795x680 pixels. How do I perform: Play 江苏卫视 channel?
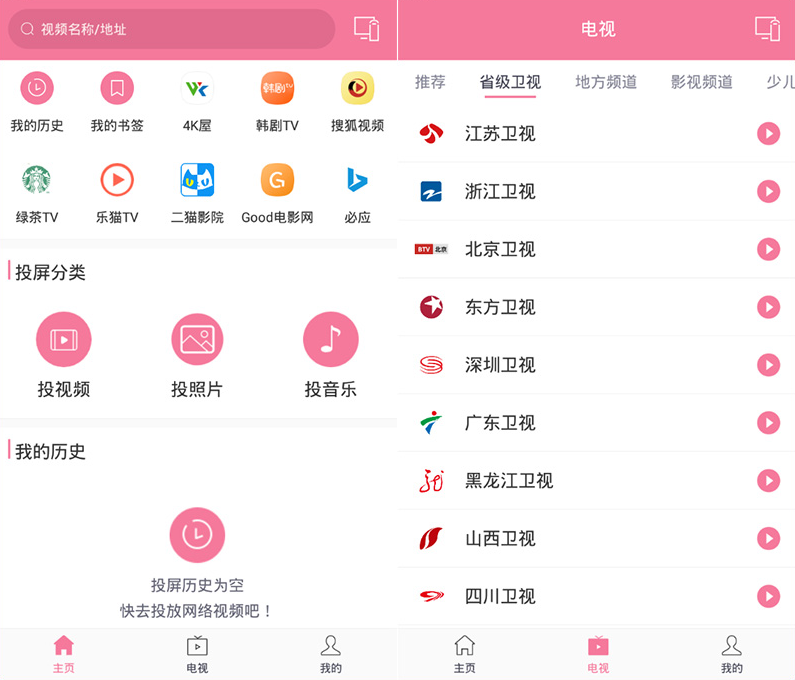pos(768,134)
